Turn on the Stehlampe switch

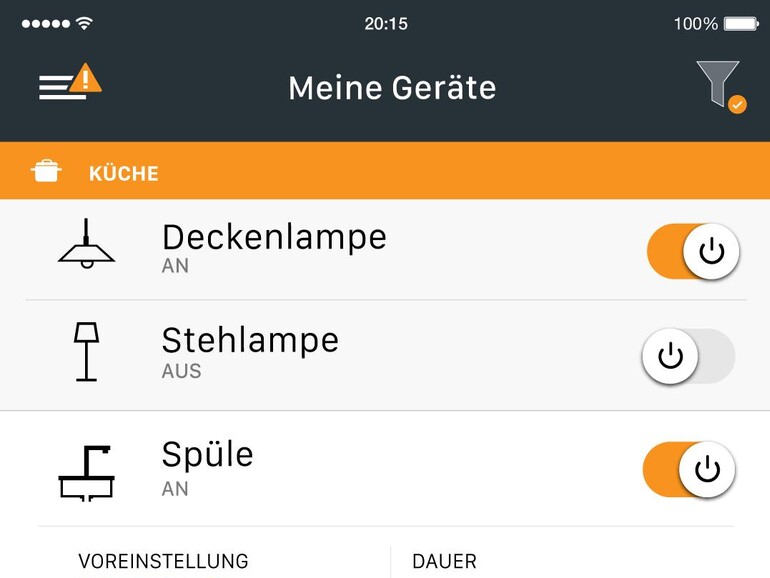point(688,356)
